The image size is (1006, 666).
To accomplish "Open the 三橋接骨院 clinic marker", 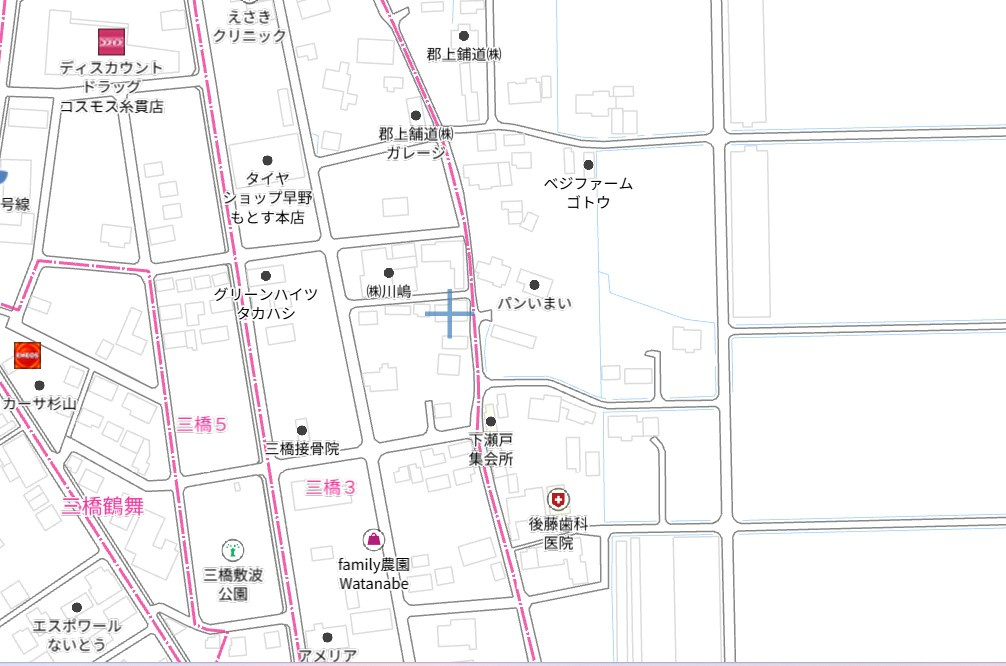I will coord(302,431).
